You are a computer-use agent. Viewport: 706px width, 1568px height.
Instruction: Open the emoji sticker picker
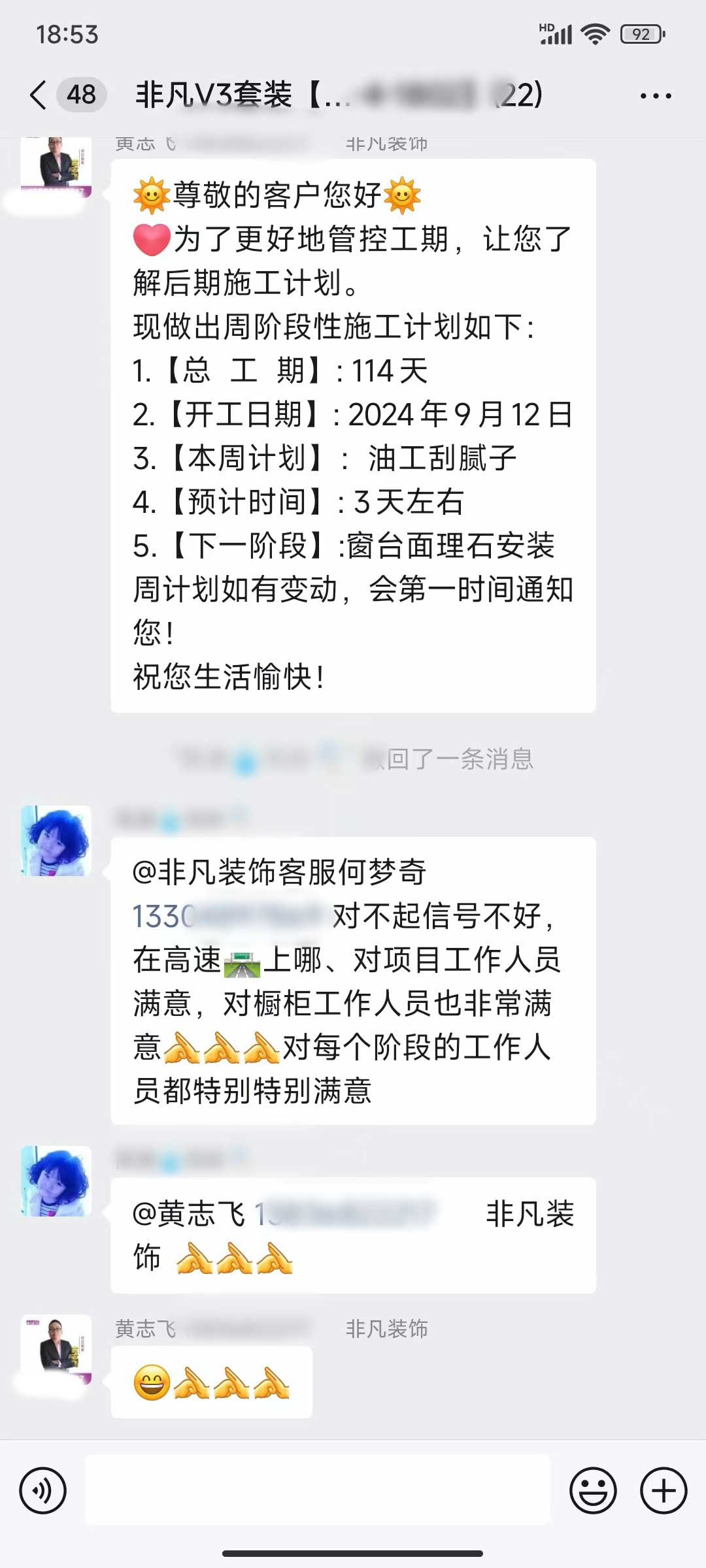click(x=593, y=1491)
